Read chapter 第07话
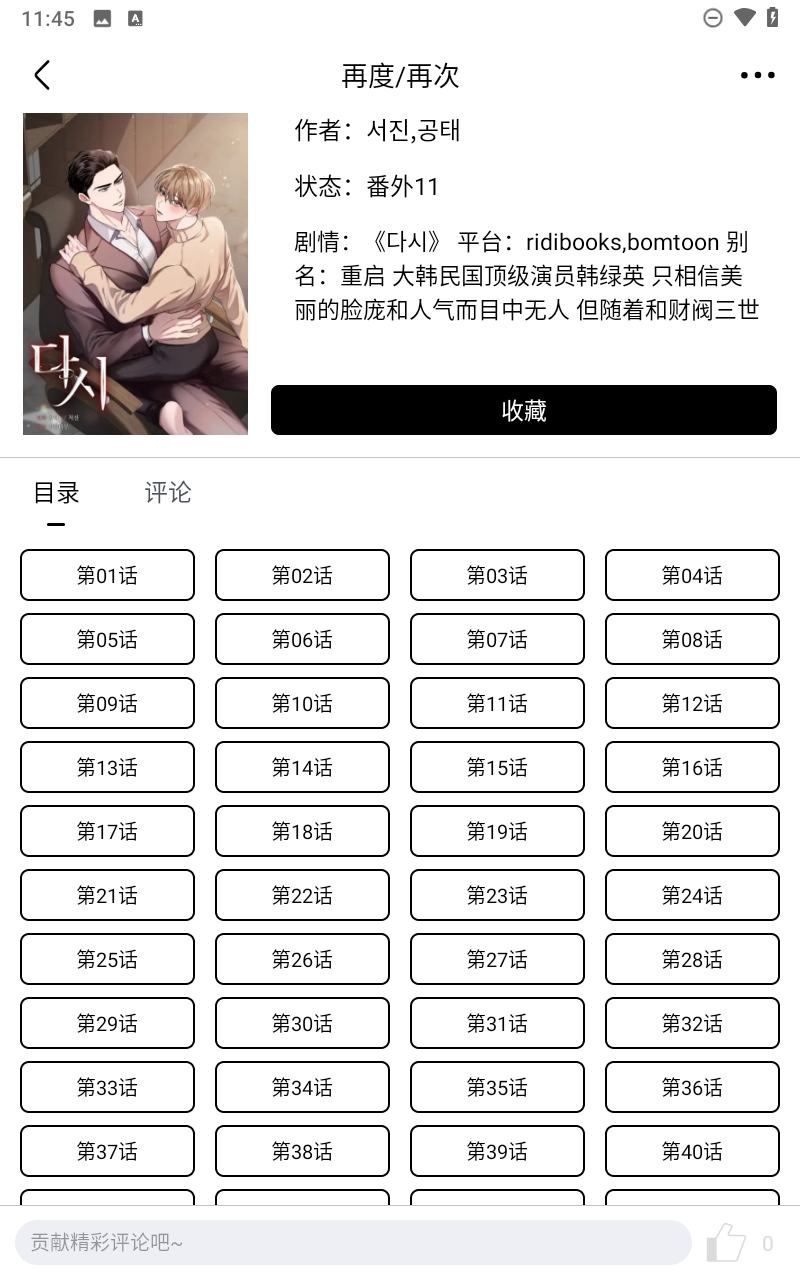The width and height of the screenshot is (800, 1280). [x=497, y=639]
